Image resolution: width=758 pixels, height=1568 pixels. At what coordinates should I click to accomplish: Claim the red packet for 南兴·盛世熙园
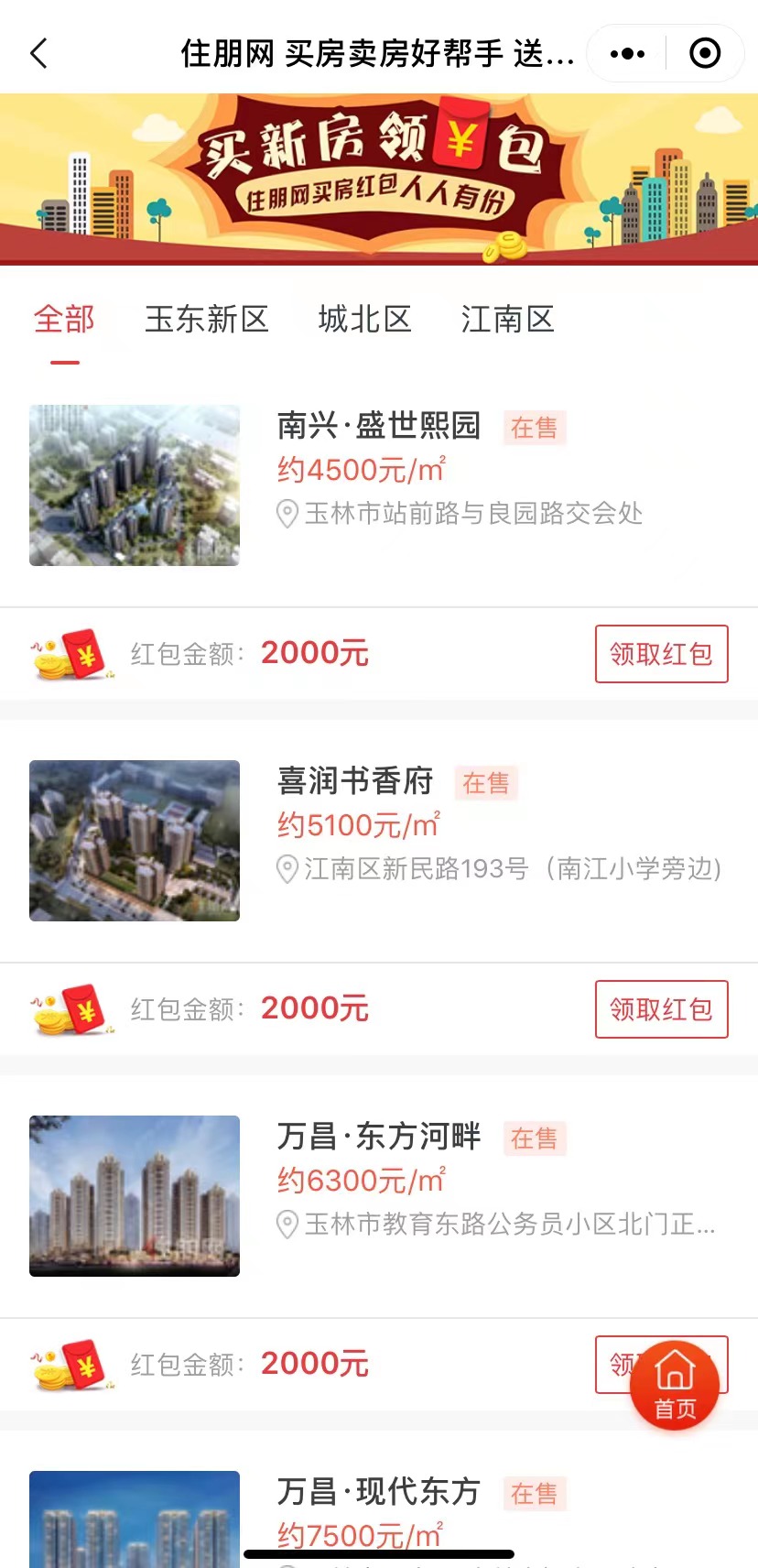pos(661,654)
